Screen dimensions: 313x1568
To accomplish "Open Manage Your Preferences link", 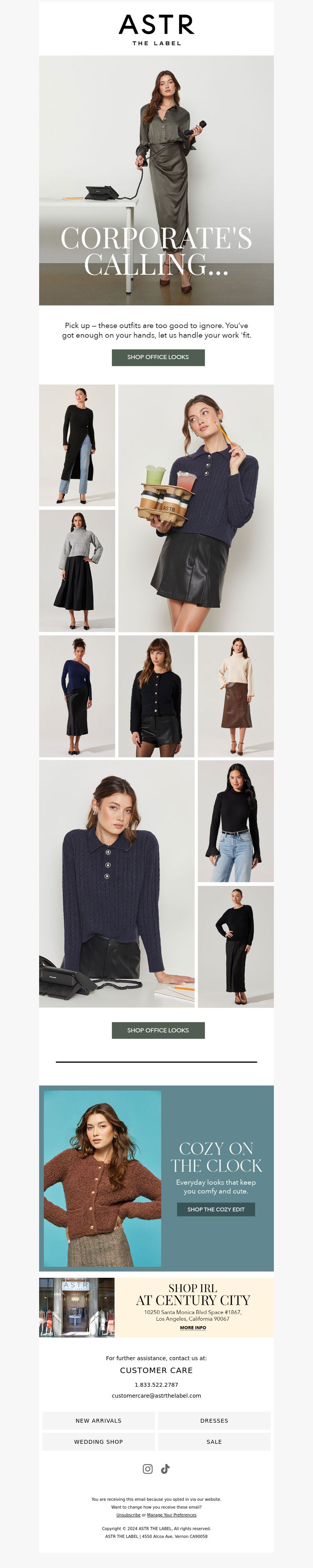I will pyautogui.click(x=171, y=1514).
